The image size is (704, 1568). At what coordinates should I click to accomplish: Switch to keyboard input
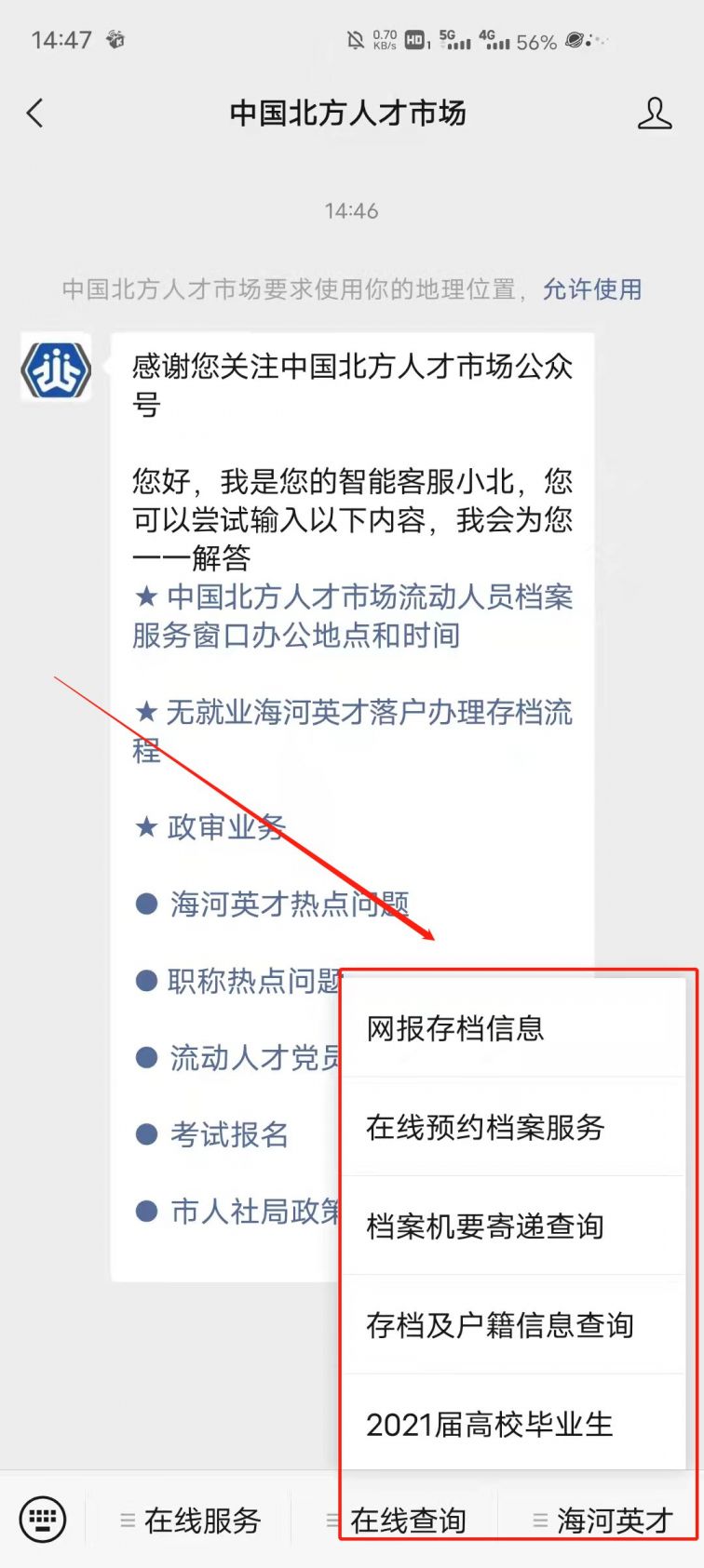pos(43,1520)
